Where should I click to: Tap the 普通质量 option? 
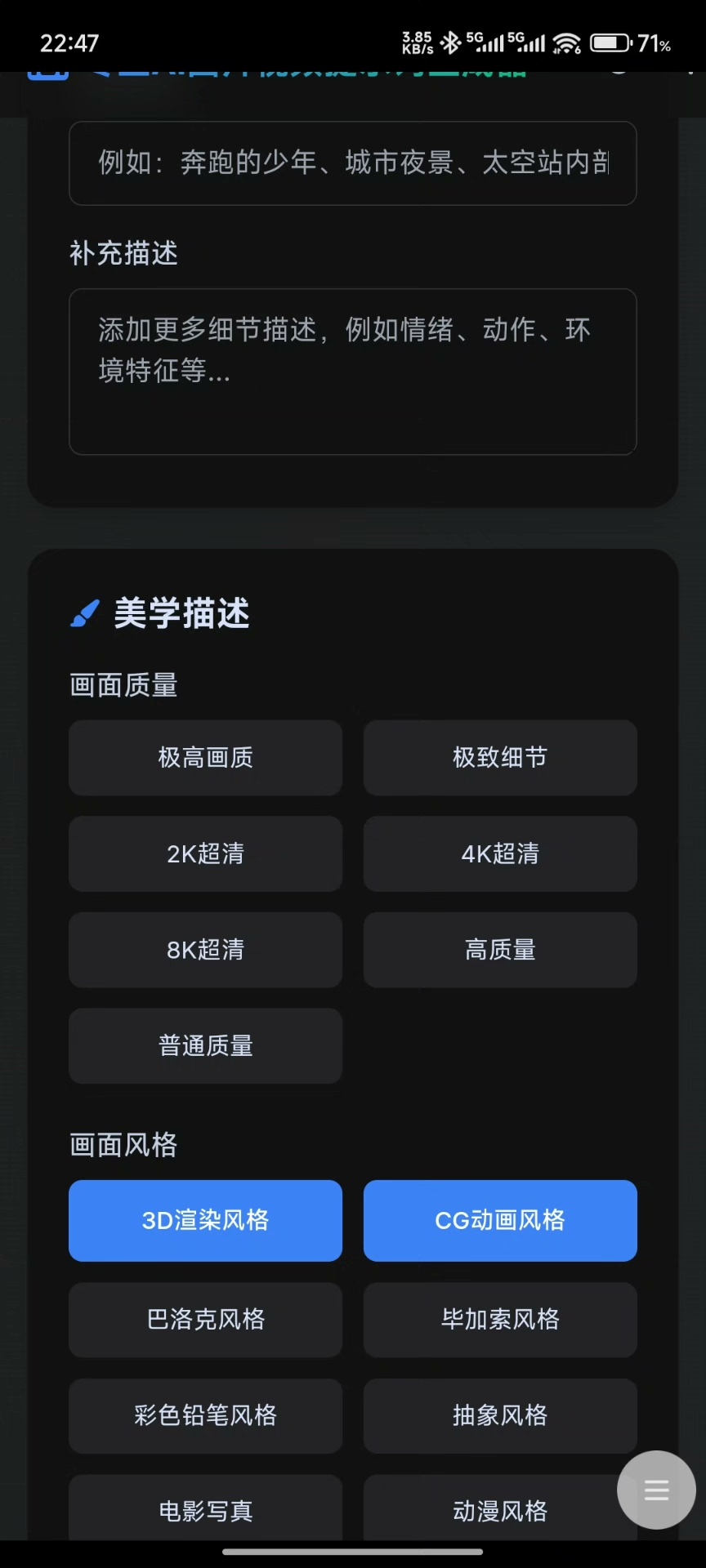coord(205,1045)
